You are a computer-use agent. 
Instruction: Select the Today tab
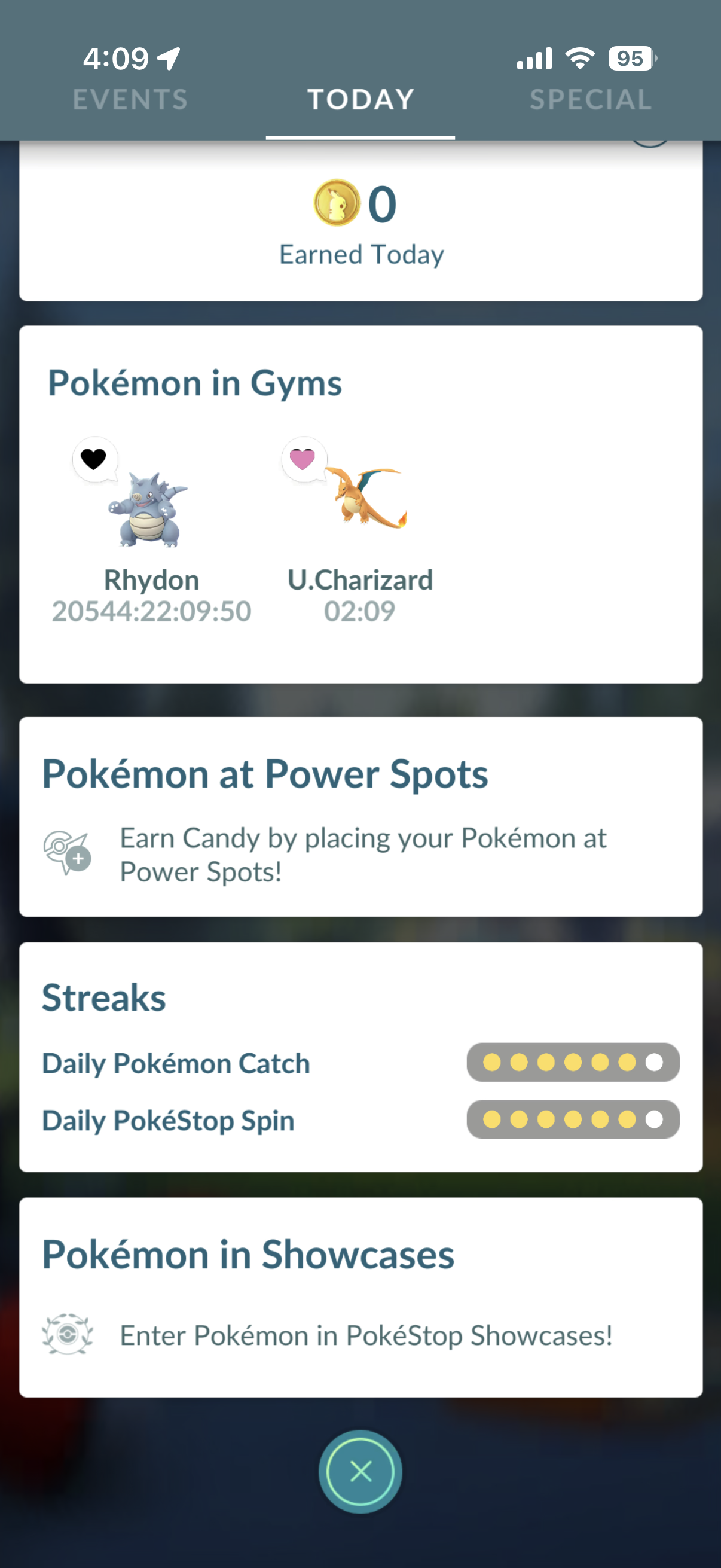pos(360,100)
